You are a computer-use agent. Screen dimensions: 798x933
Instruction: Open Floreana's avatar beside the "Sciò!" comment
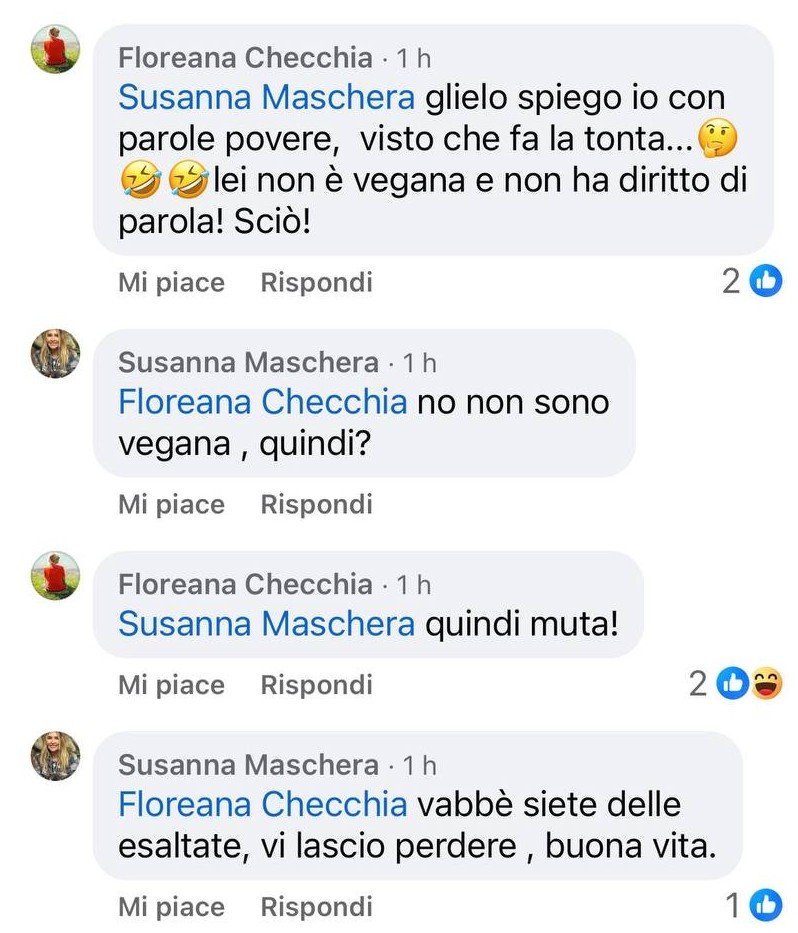click(x=55, y=49)
